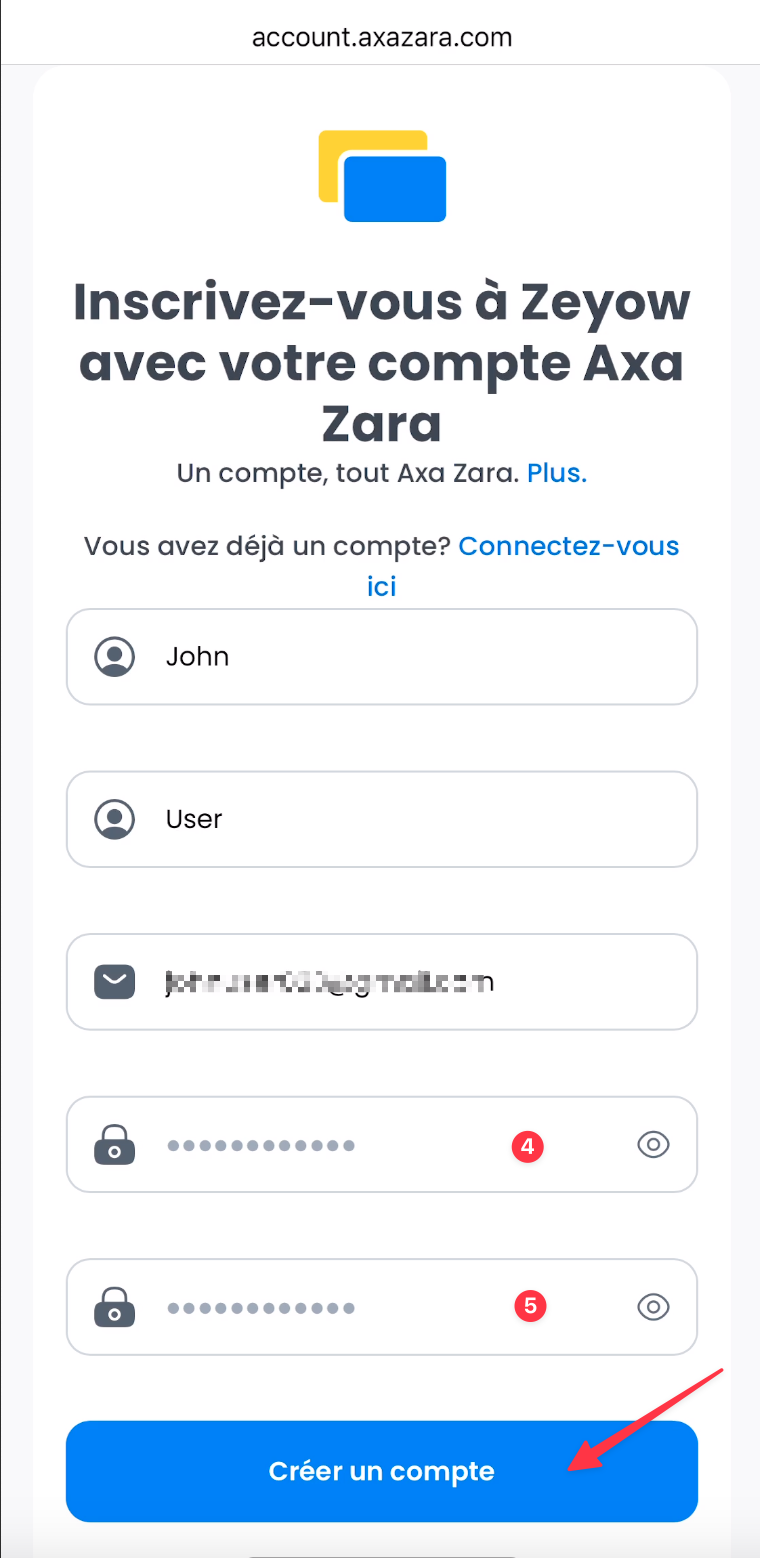
Task: Edit the last name field with User
Action: 382,819
